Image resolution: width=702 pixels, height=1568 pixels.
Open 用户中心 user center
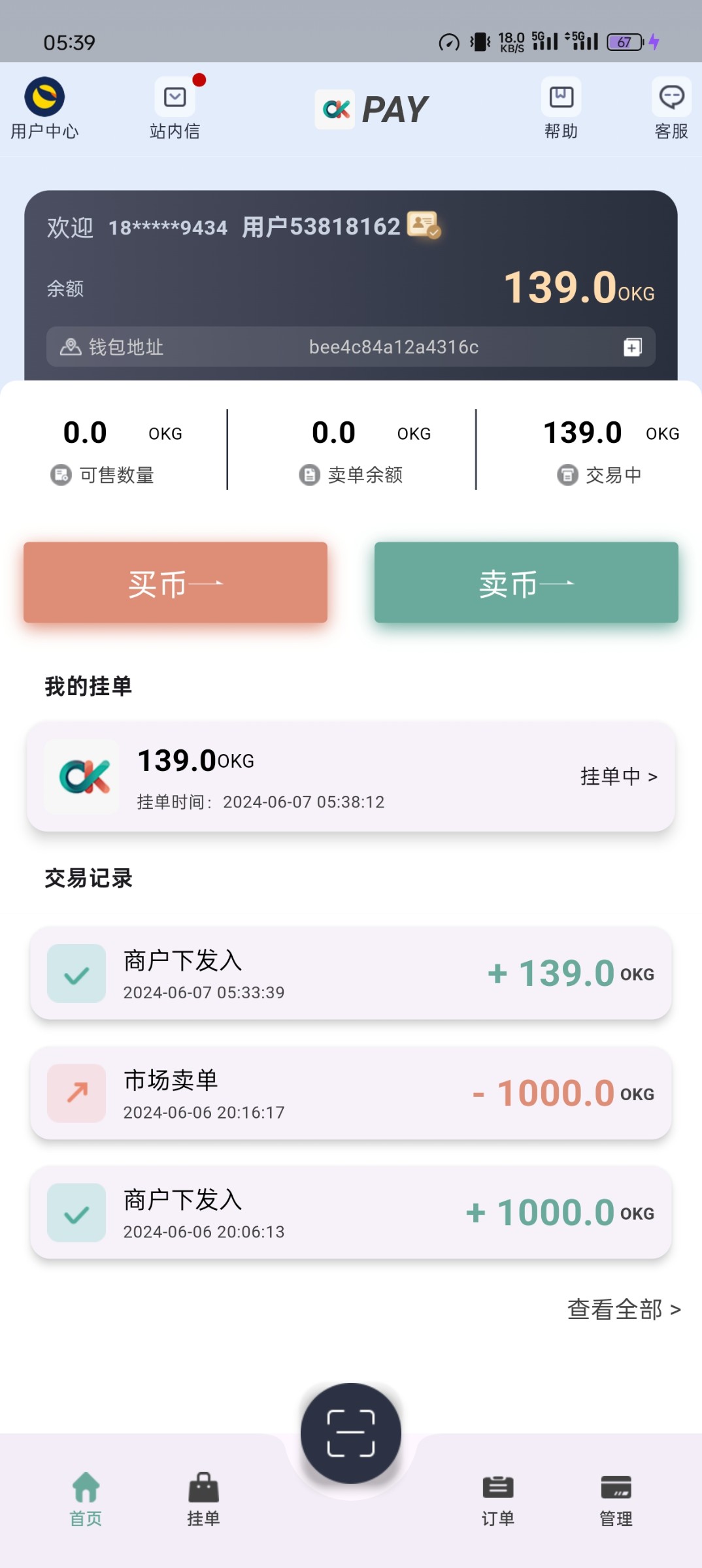click(x=44, y=108)
